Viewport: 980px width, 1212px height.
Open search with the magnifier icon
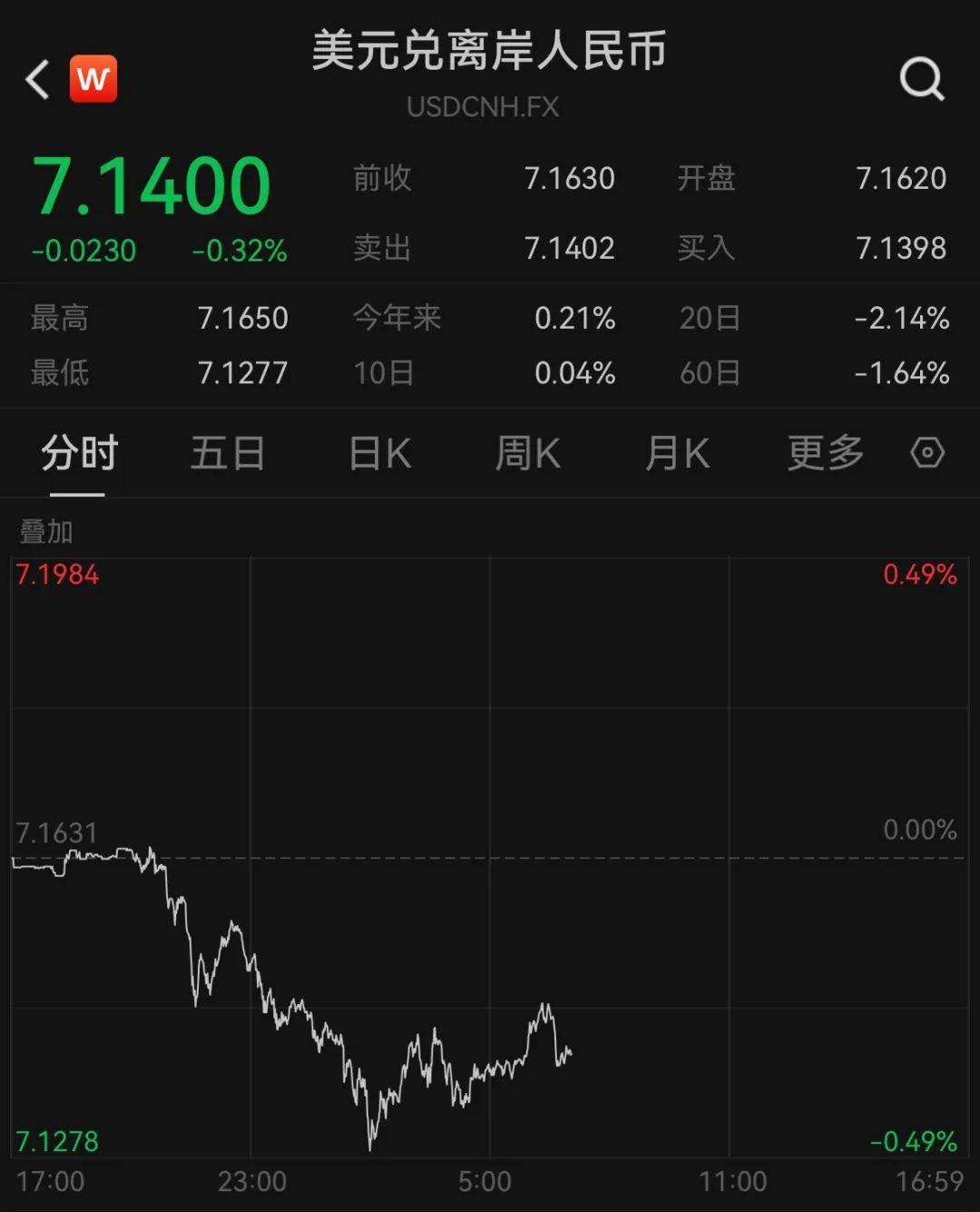[x=922, y=80]
